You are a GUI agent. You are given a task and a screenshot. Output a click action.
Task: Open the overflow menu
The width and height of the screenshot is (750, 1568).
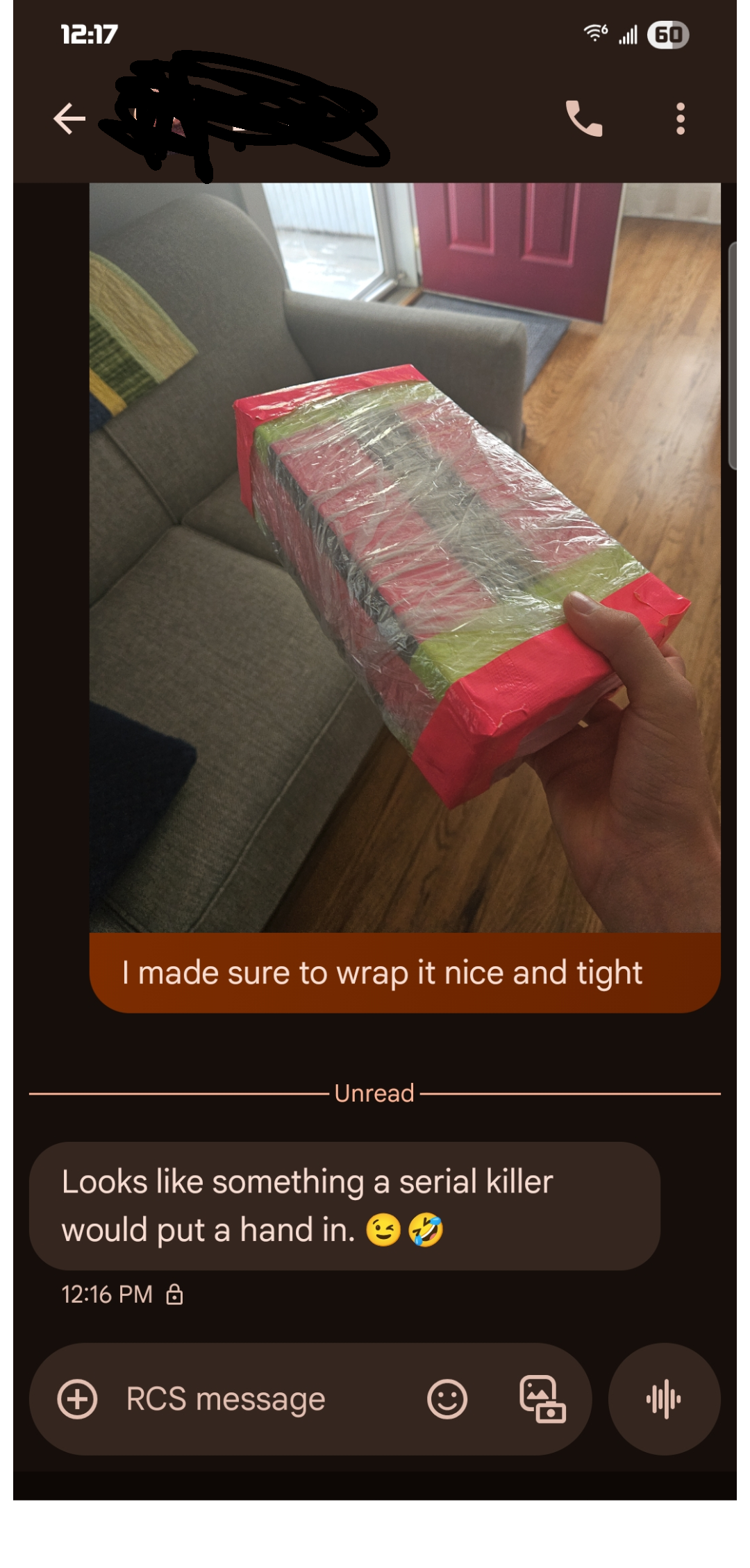(681, 119)
